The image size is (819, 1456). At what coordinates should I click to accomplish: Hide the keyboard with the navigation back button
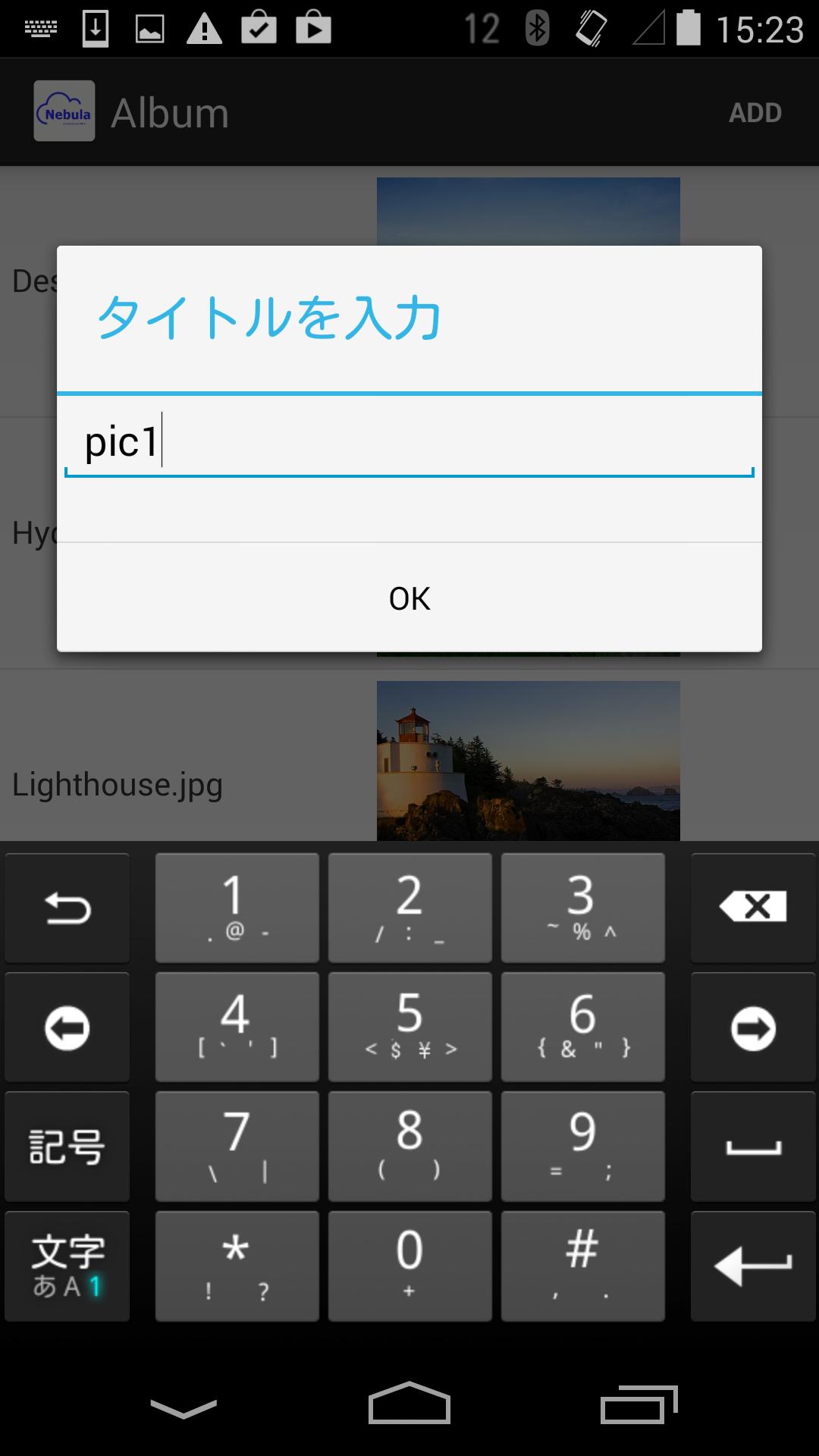coord(184,1408)
